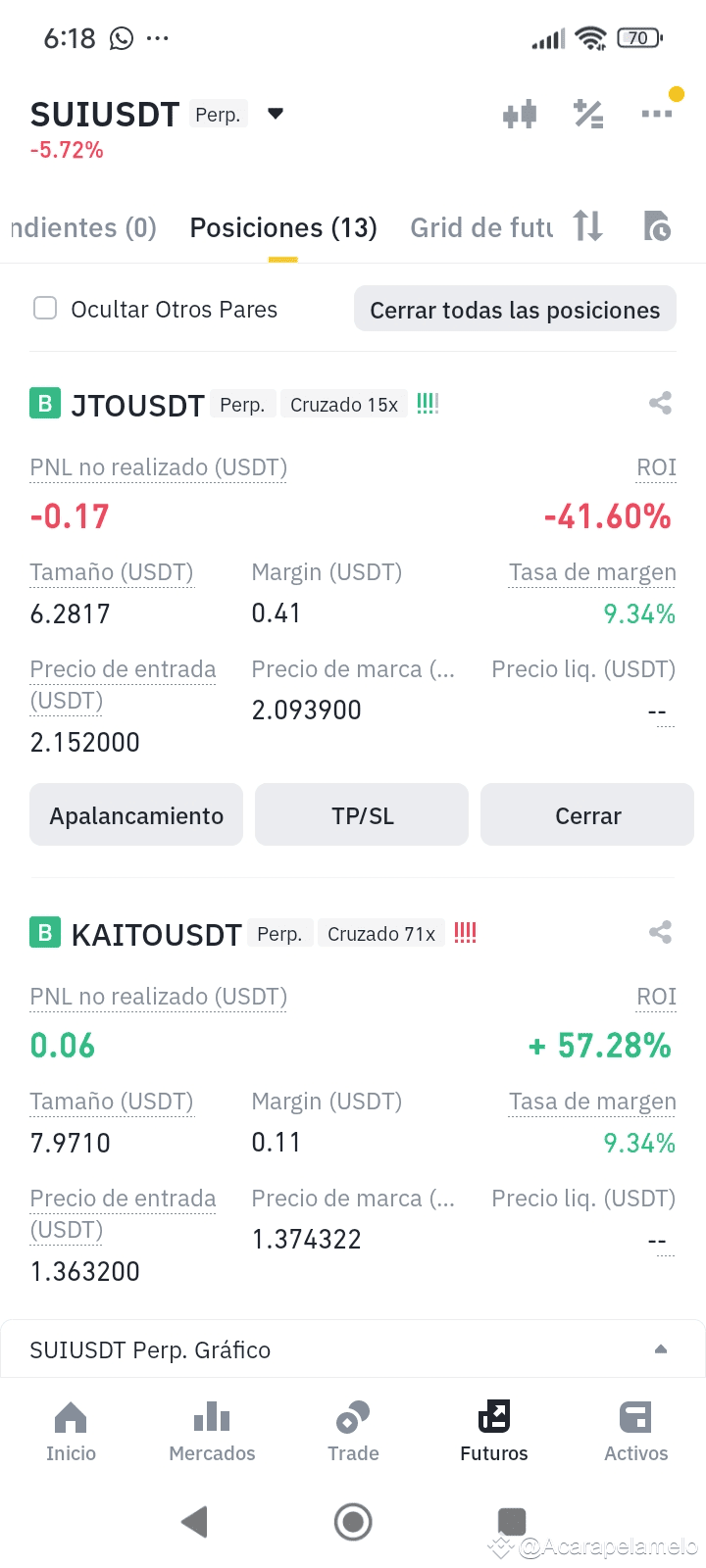Close the JTOUSDT position with Cerrar
Viewport: 706px width, 1568px height.
(587, 815)
